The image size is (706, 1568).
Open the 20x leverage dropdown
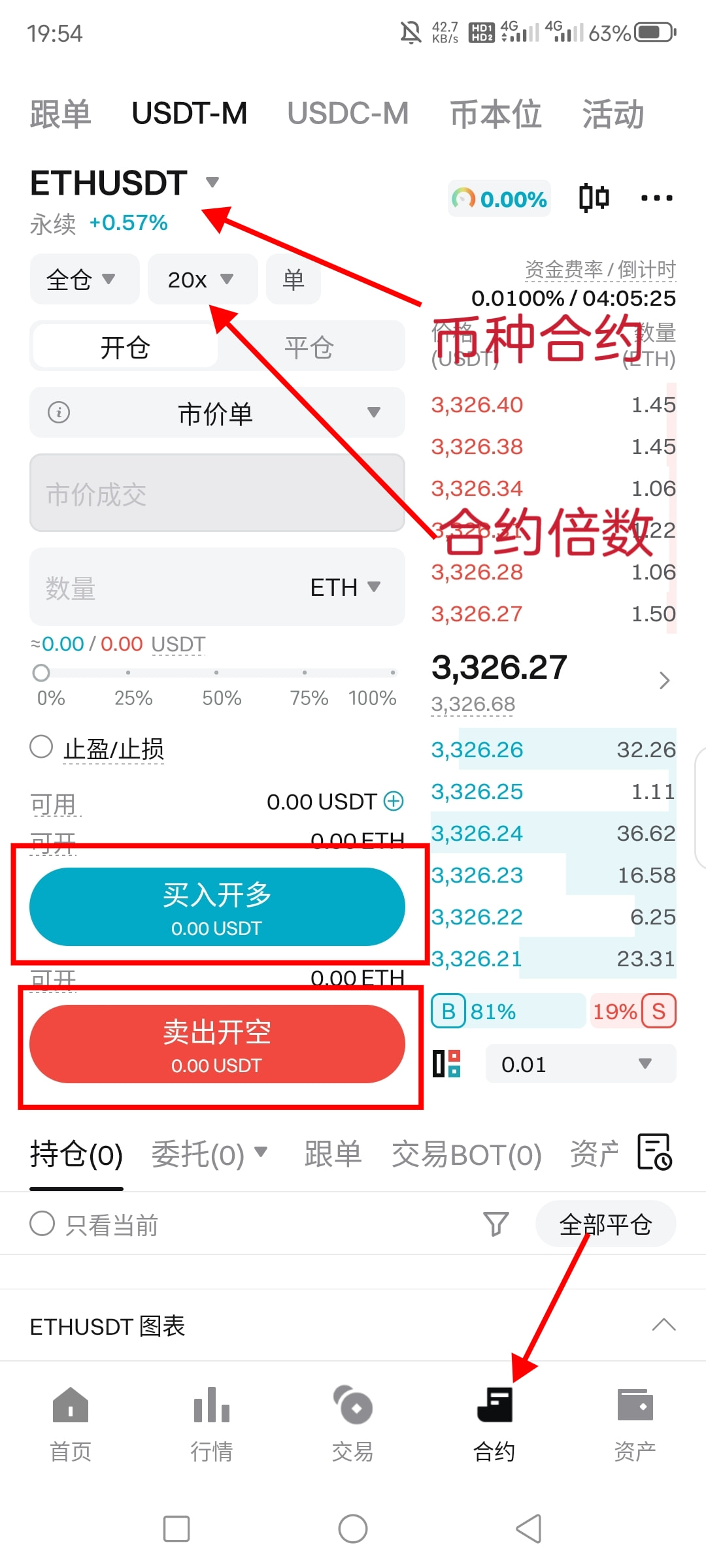pos(201,279)
